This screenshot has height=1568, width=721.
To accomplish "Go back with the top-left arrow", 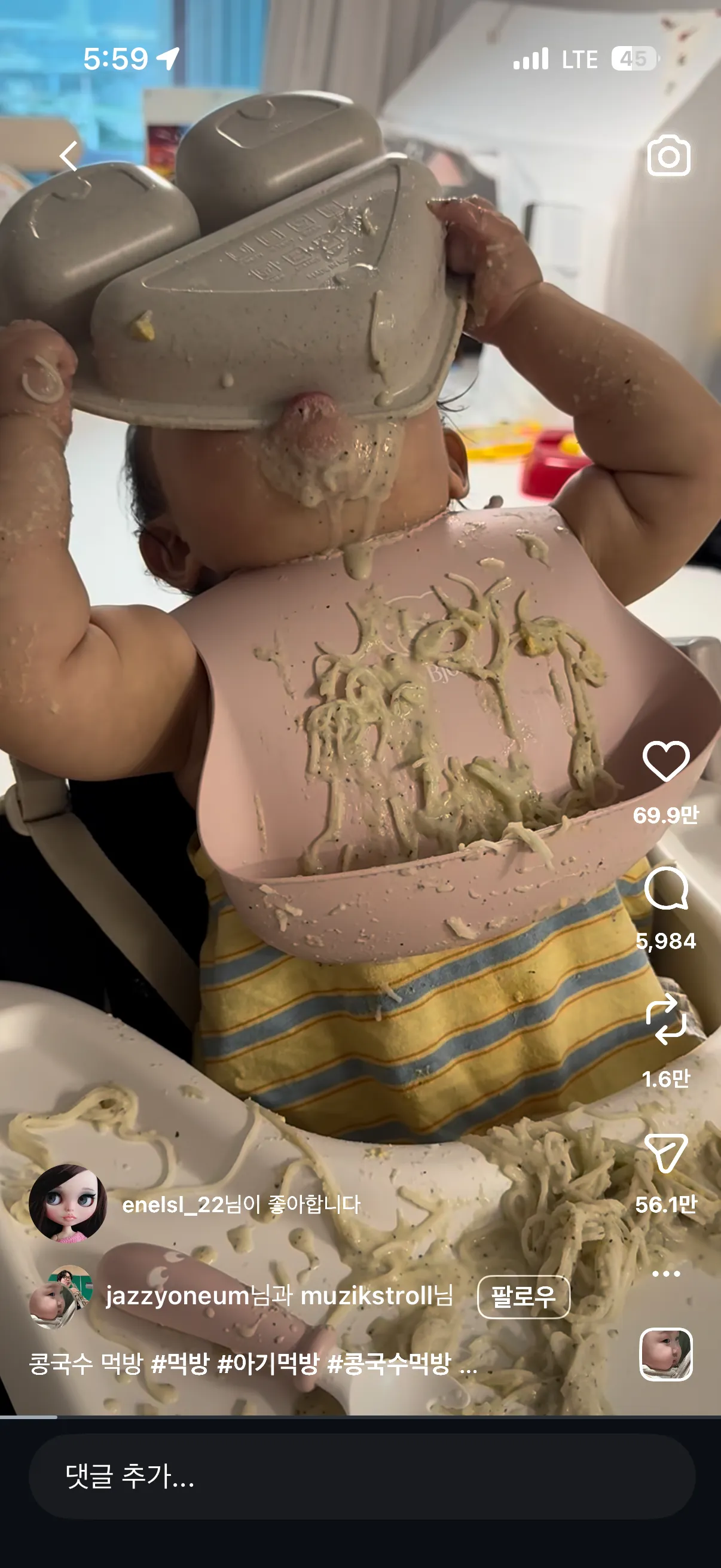I will point(69,156).
